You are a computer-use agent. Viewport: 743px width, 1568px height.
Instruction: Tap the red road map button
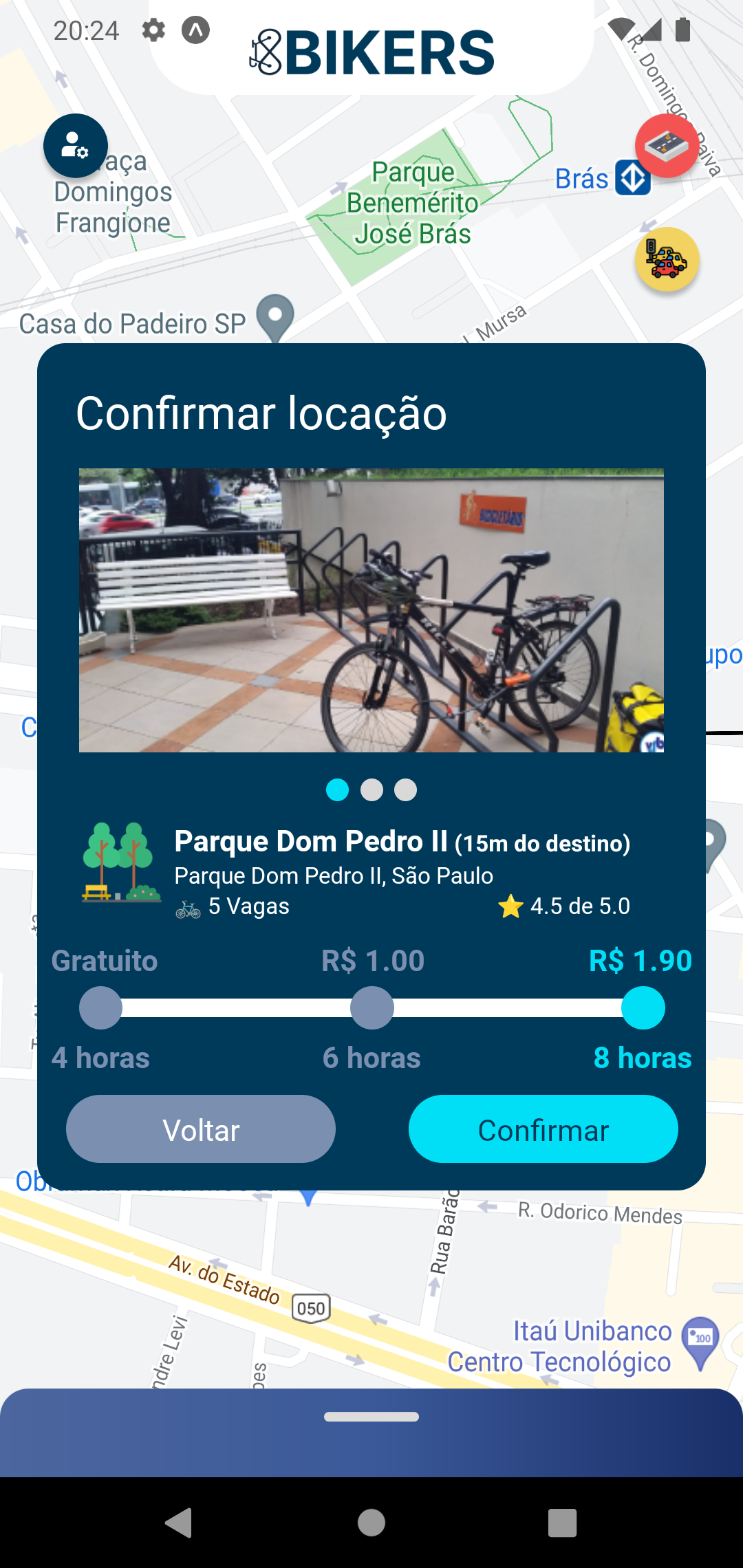(x=666, y=146)
